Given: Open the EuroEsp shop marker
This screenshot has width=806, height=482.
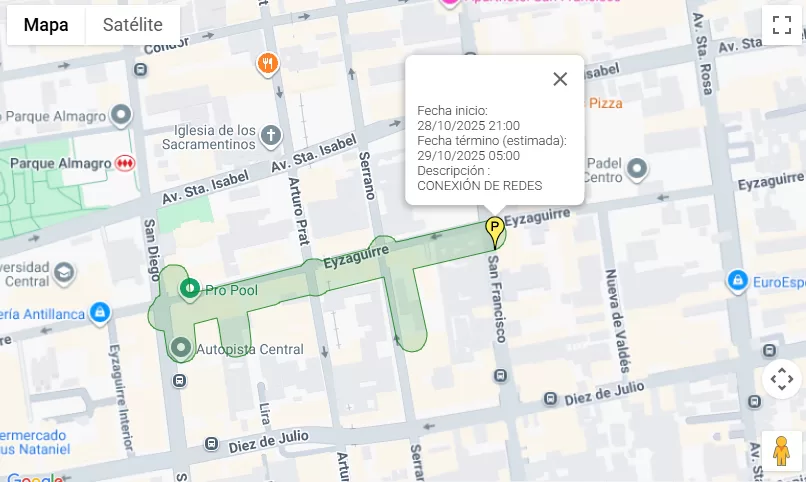Looking at the screenshot, I should [x=738, y=281].
